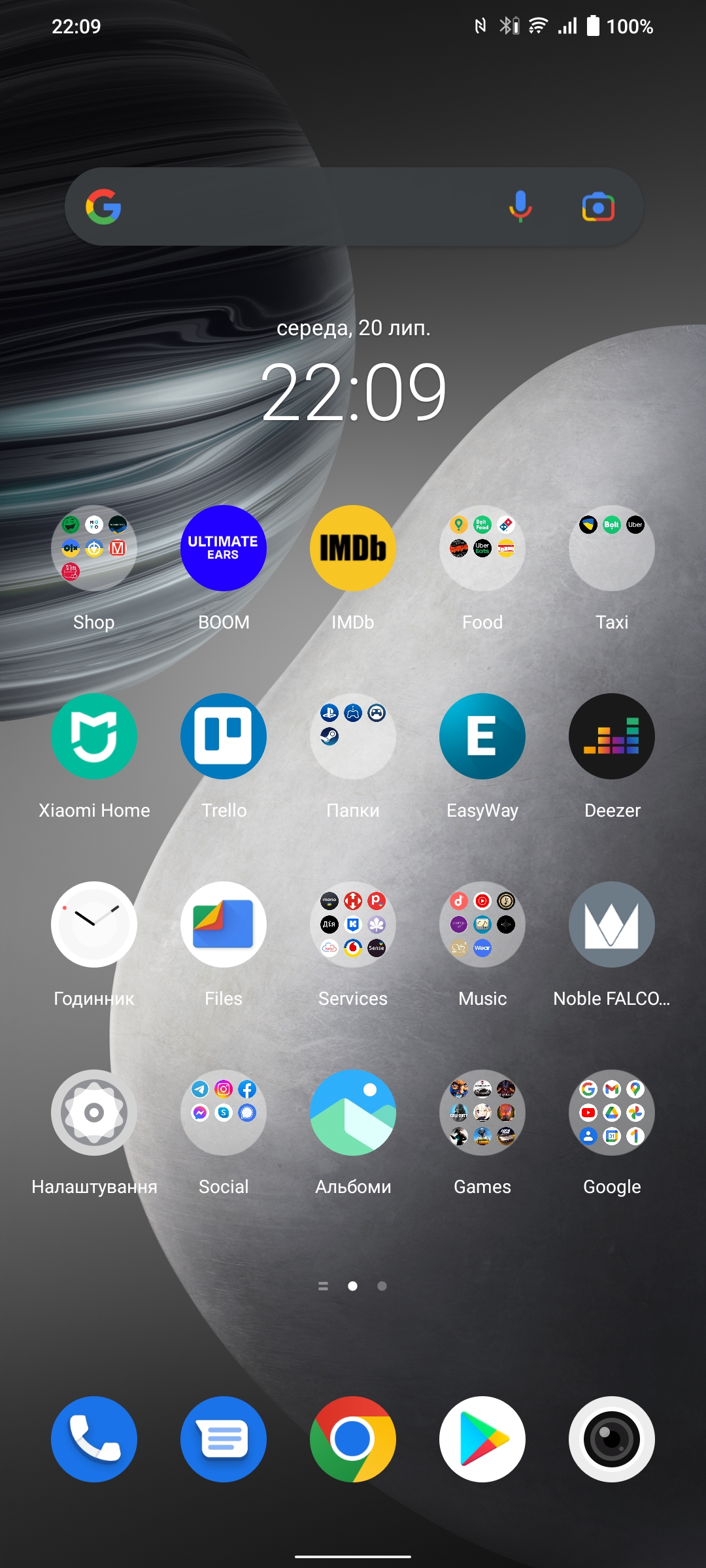Open Chrome from the dock

tap(353, 1439)
